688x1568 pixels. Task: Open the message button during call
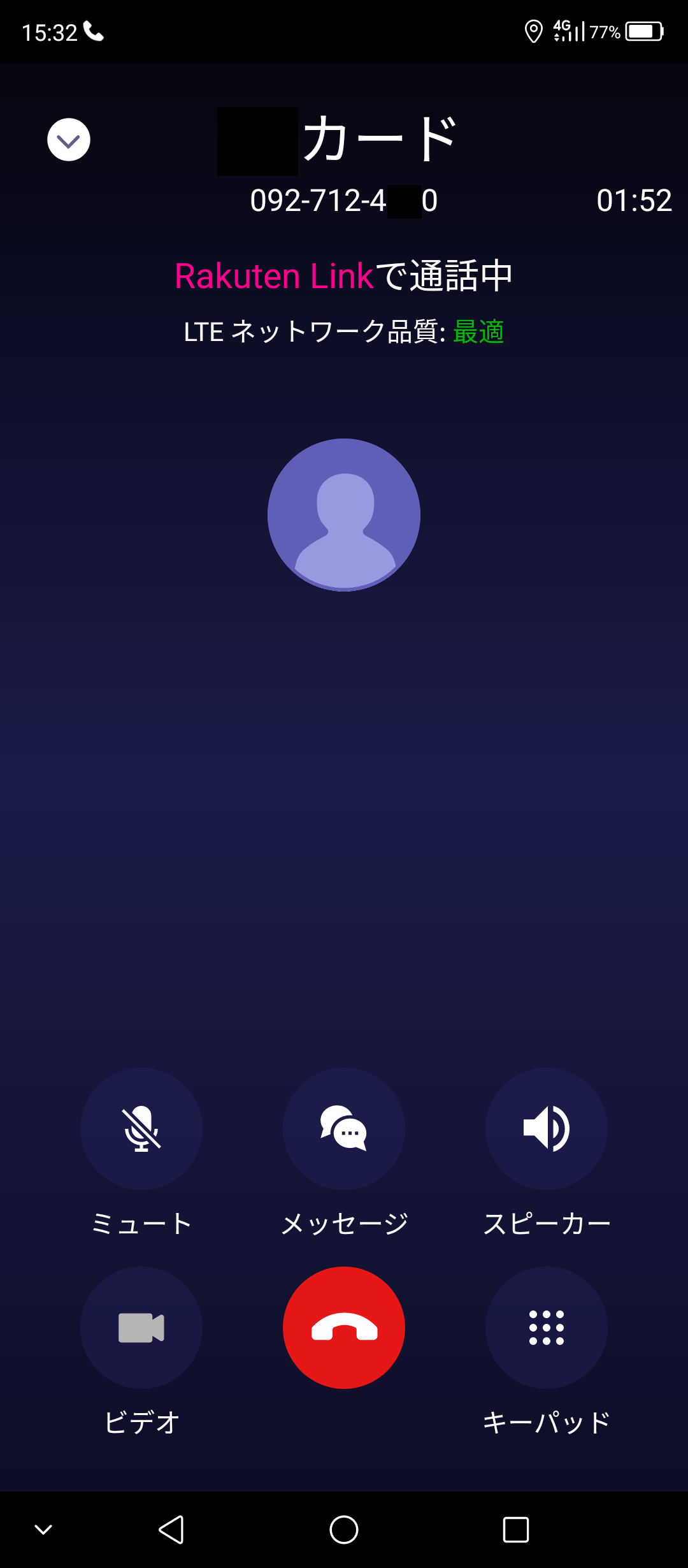pos(344,1129)
